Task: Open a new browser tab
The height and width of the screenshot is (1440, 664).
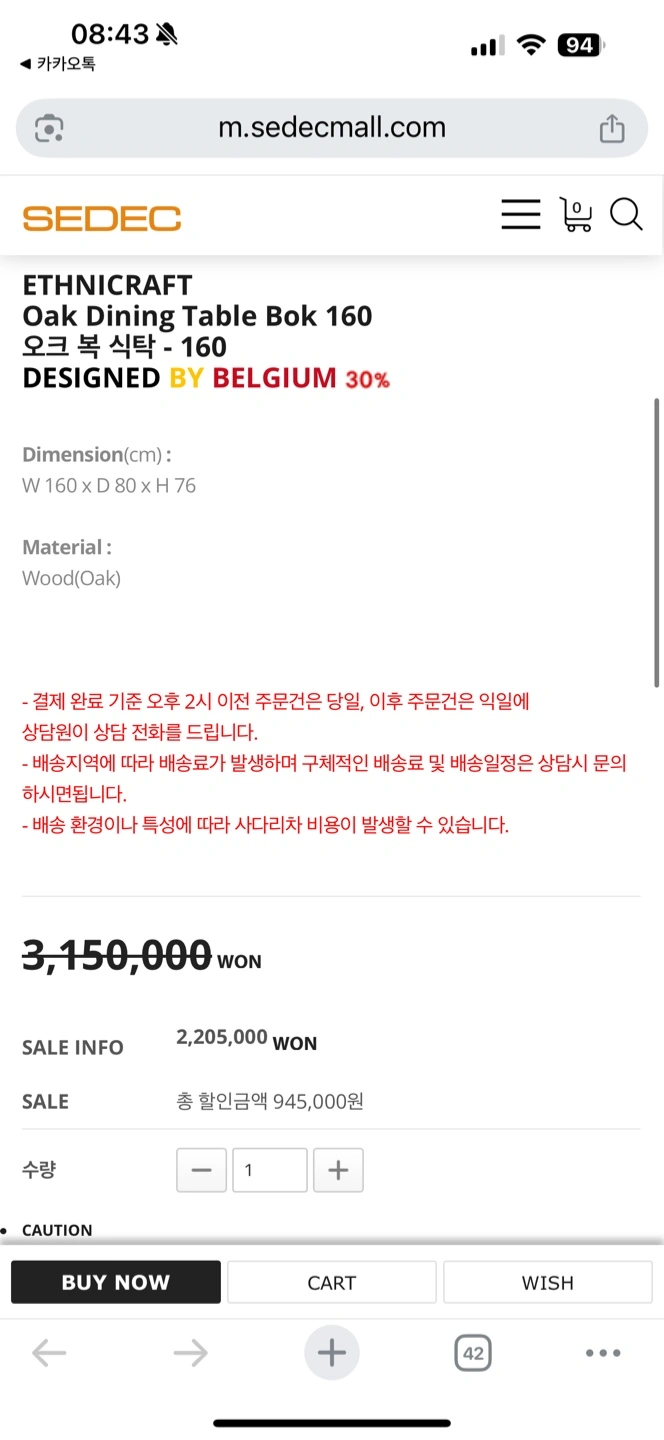Action: coord(332,1353)
